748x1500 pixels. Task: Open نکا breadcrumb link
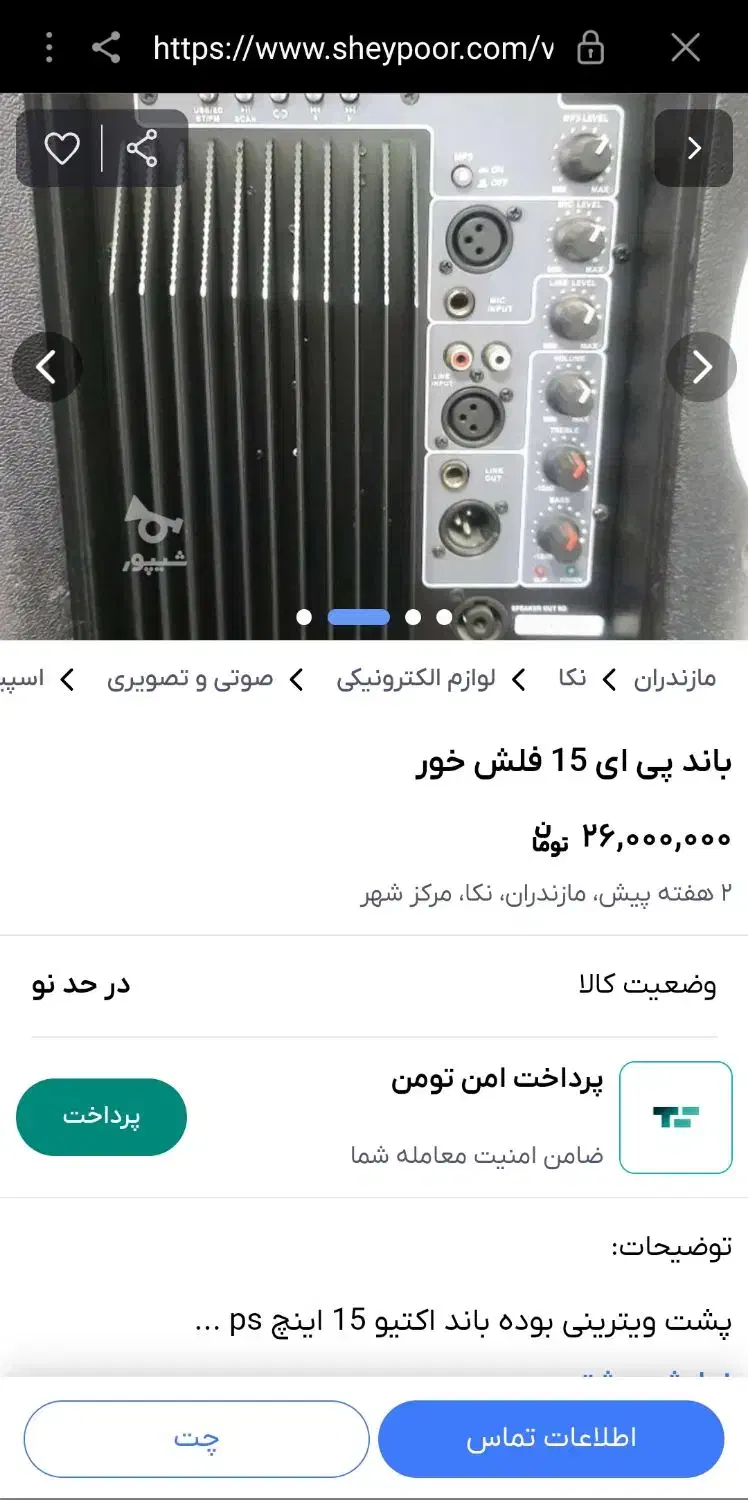pyautogui.click(x=573, y=680)
